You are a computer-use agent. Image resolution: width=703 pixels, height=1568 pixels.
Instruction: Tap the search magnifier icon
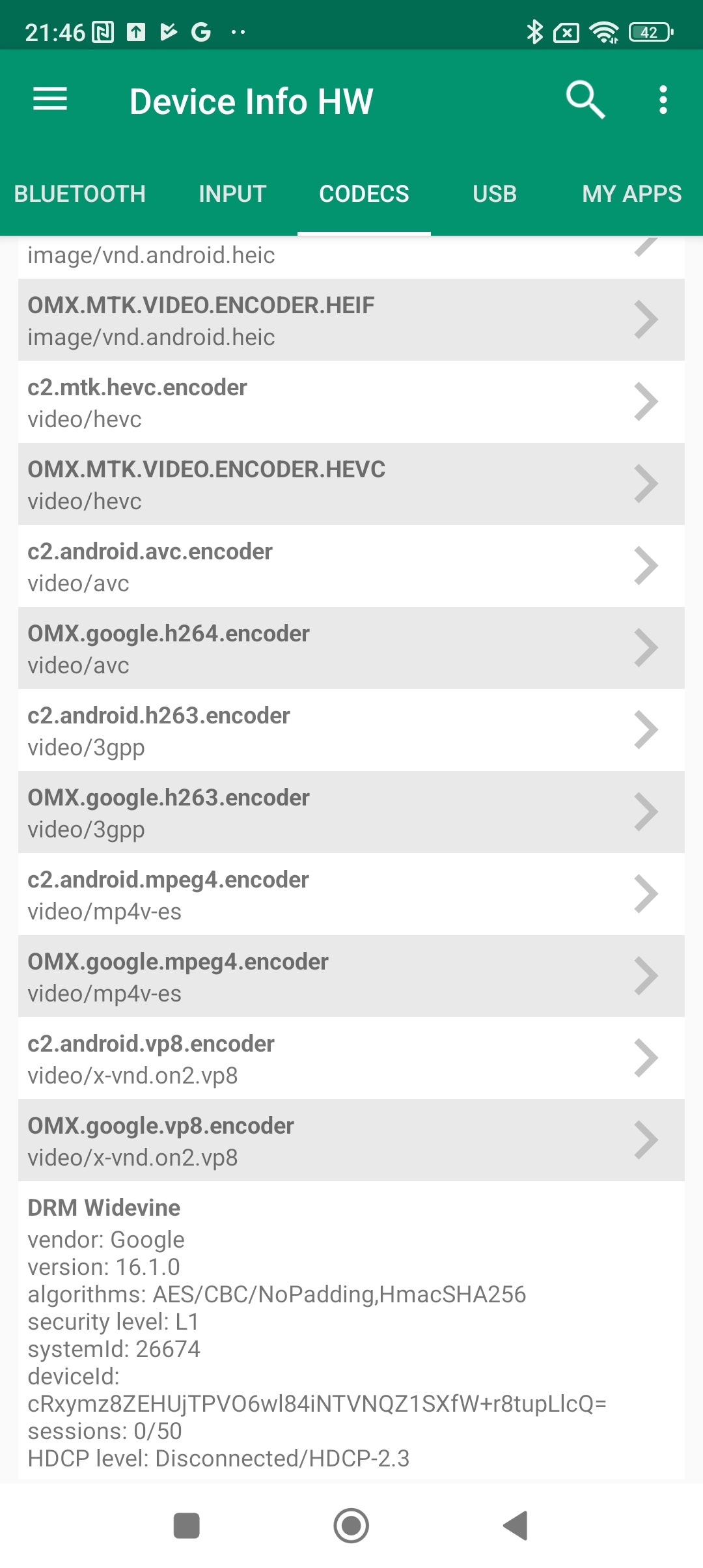point(585,100)
